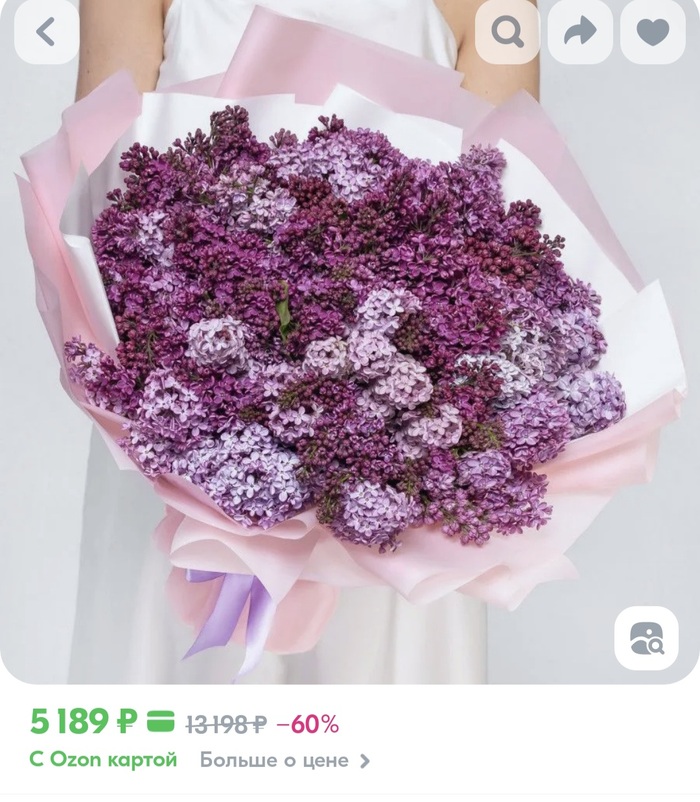Add the bouquet to favorites

click(653, 33)
